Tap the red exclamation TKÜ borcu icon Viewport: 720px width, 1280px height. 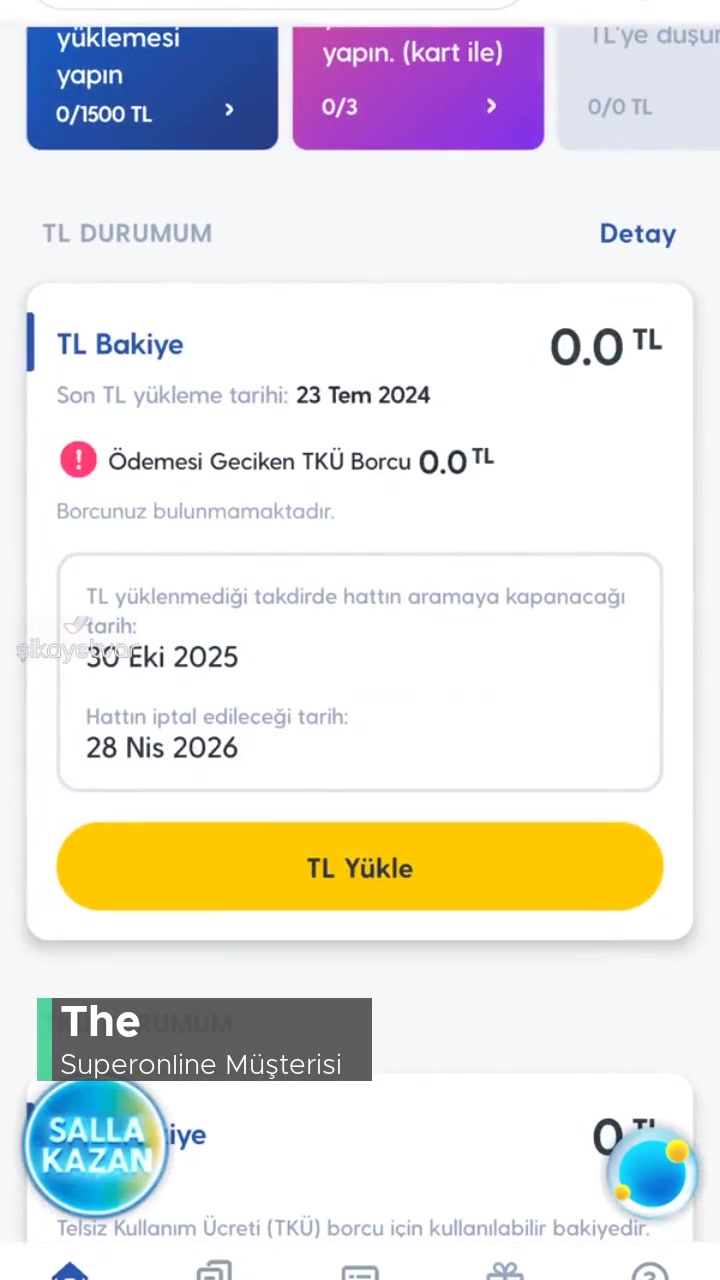(78, 460)
